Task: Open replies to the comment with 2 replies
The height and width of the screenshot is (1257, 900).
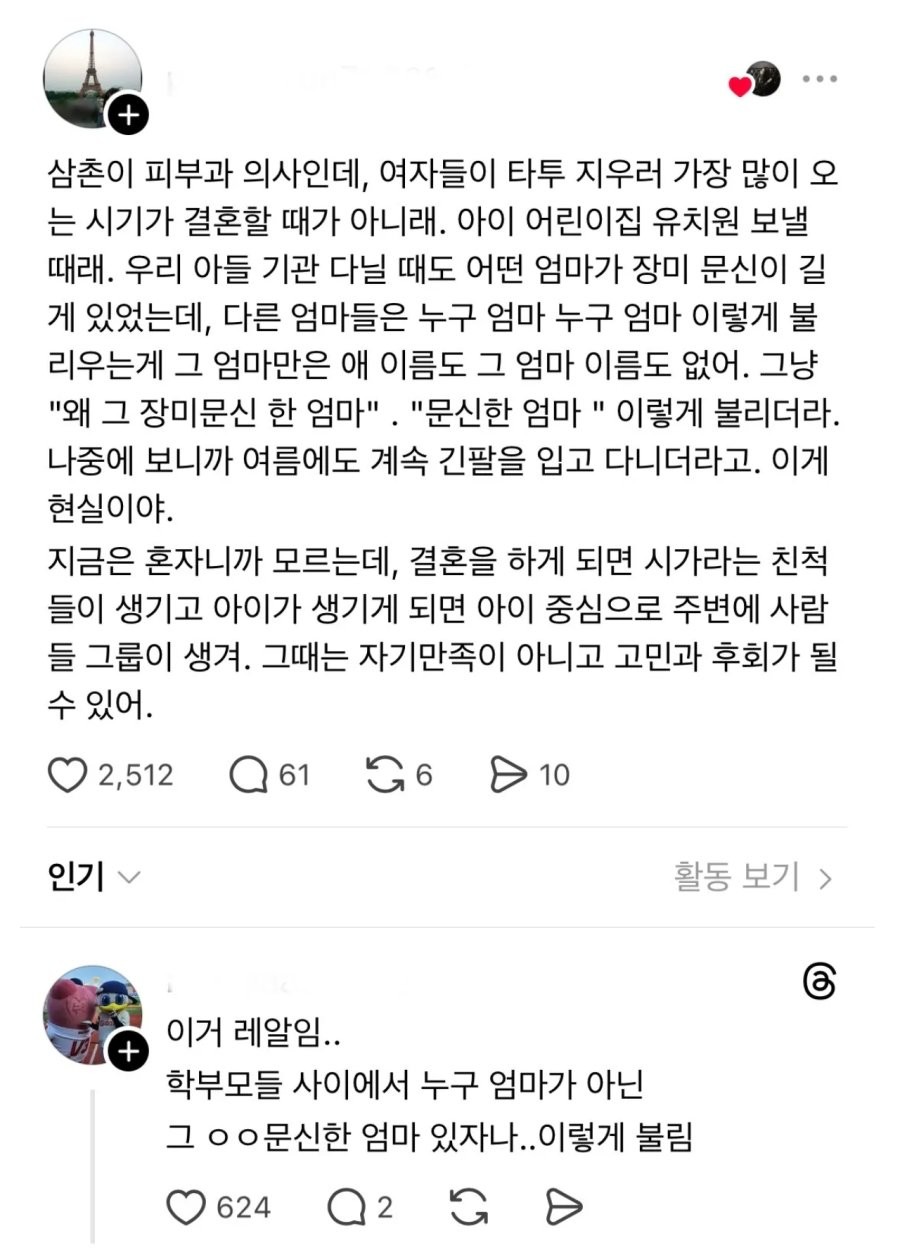Action: [x=348, y=1207]
